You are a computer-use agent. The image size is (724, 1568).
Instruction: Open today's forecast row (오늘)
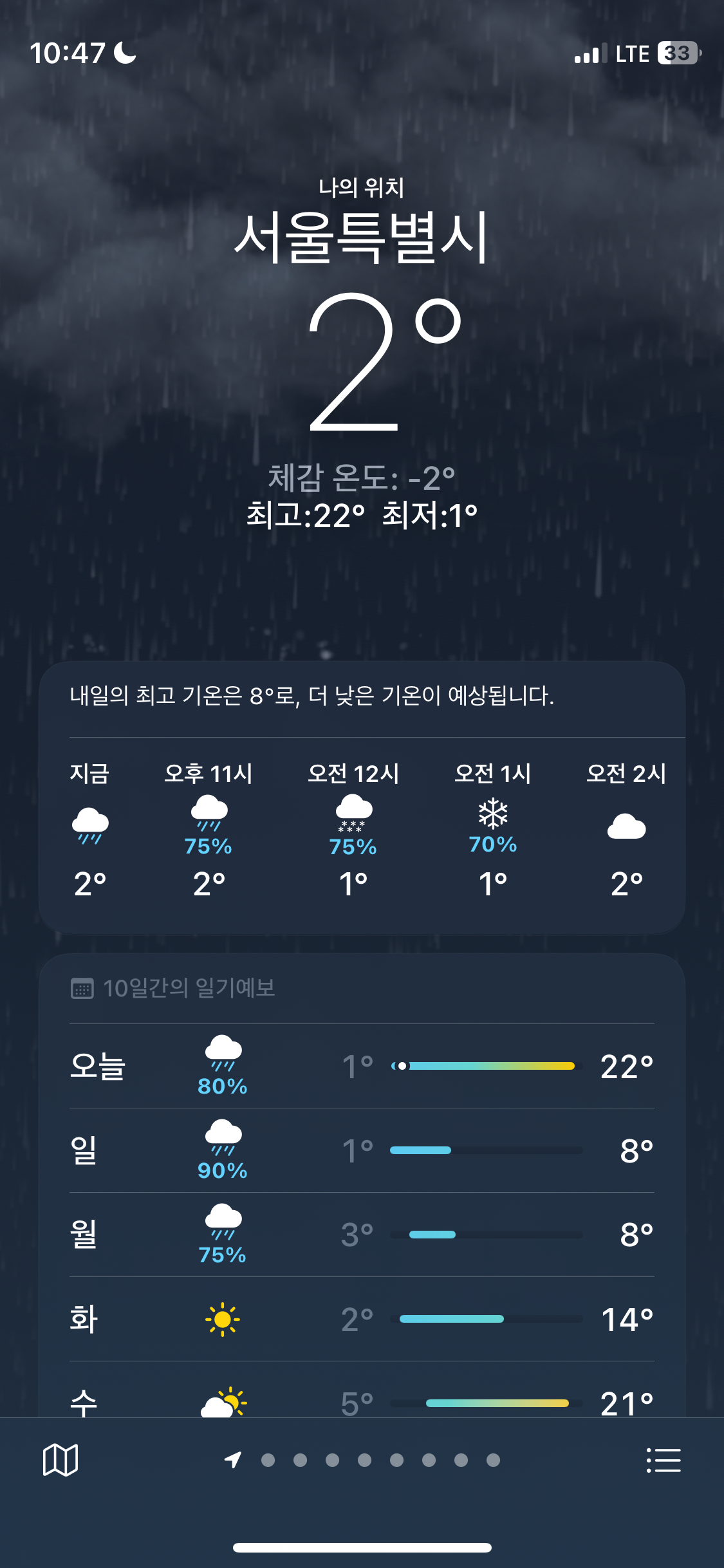click(362, 1066)
